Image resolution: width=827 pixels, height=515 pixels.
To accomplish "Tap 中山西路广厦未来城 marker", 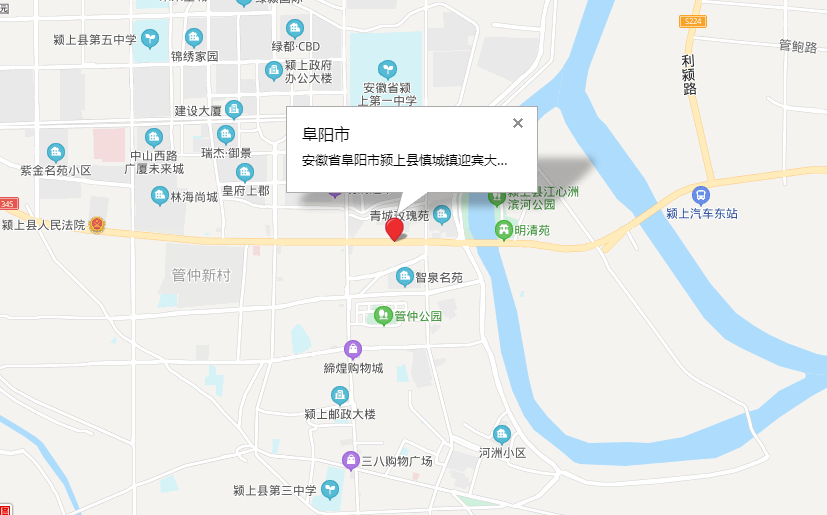I will (x=153, y=137).
